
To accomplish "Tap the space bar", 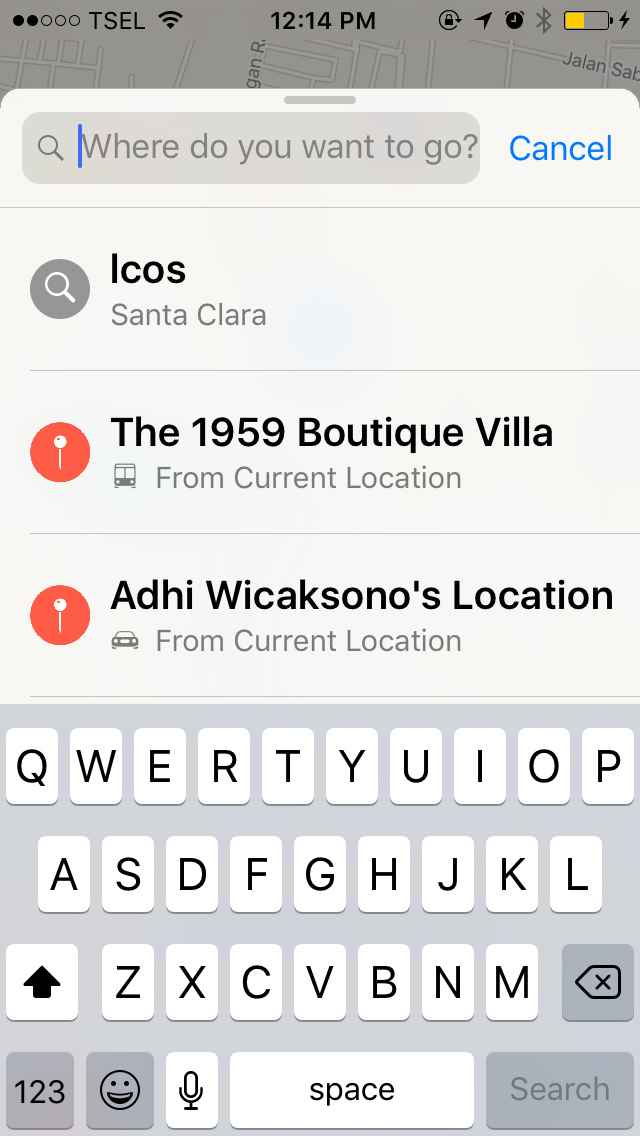I will 352,1089.
